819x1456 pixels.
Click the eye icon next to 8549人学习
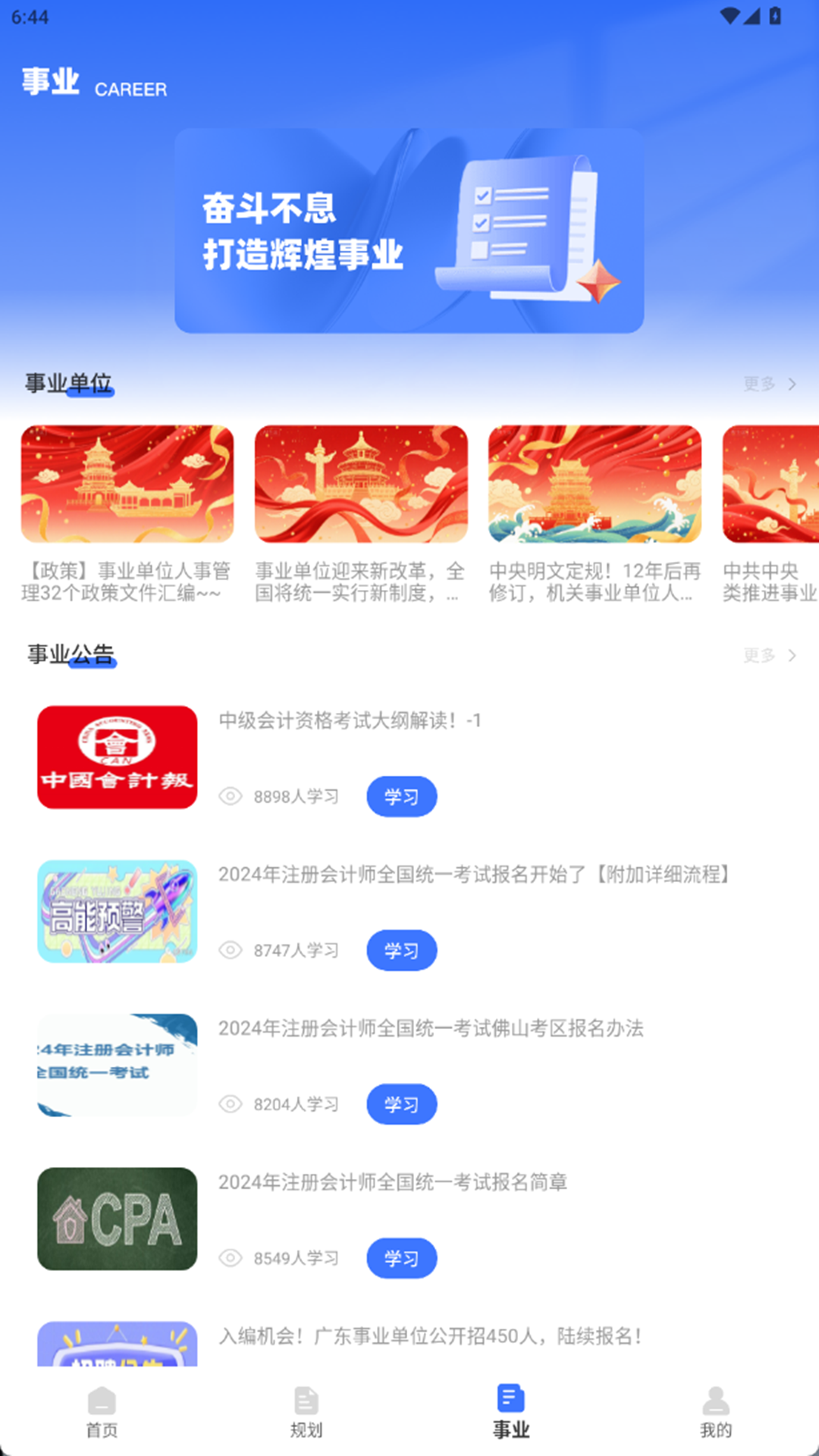(230, 1257)
